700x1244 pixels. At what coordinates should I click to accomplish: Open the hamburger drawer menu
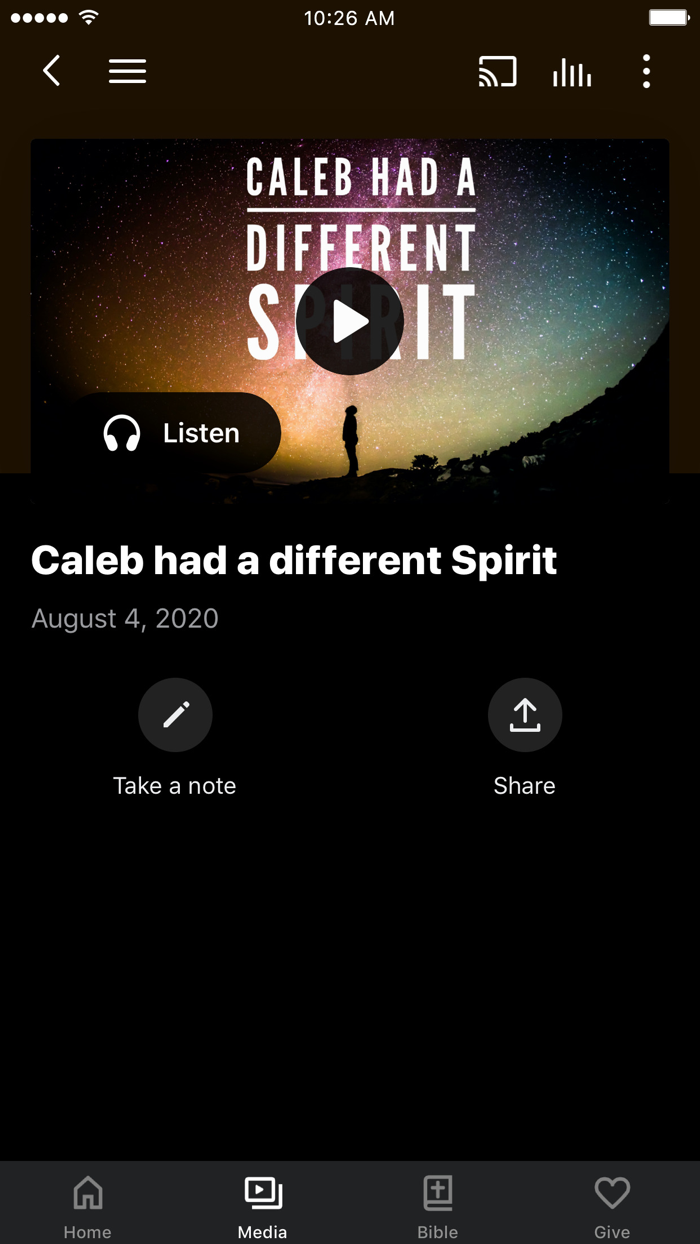[x=127, y=71]
